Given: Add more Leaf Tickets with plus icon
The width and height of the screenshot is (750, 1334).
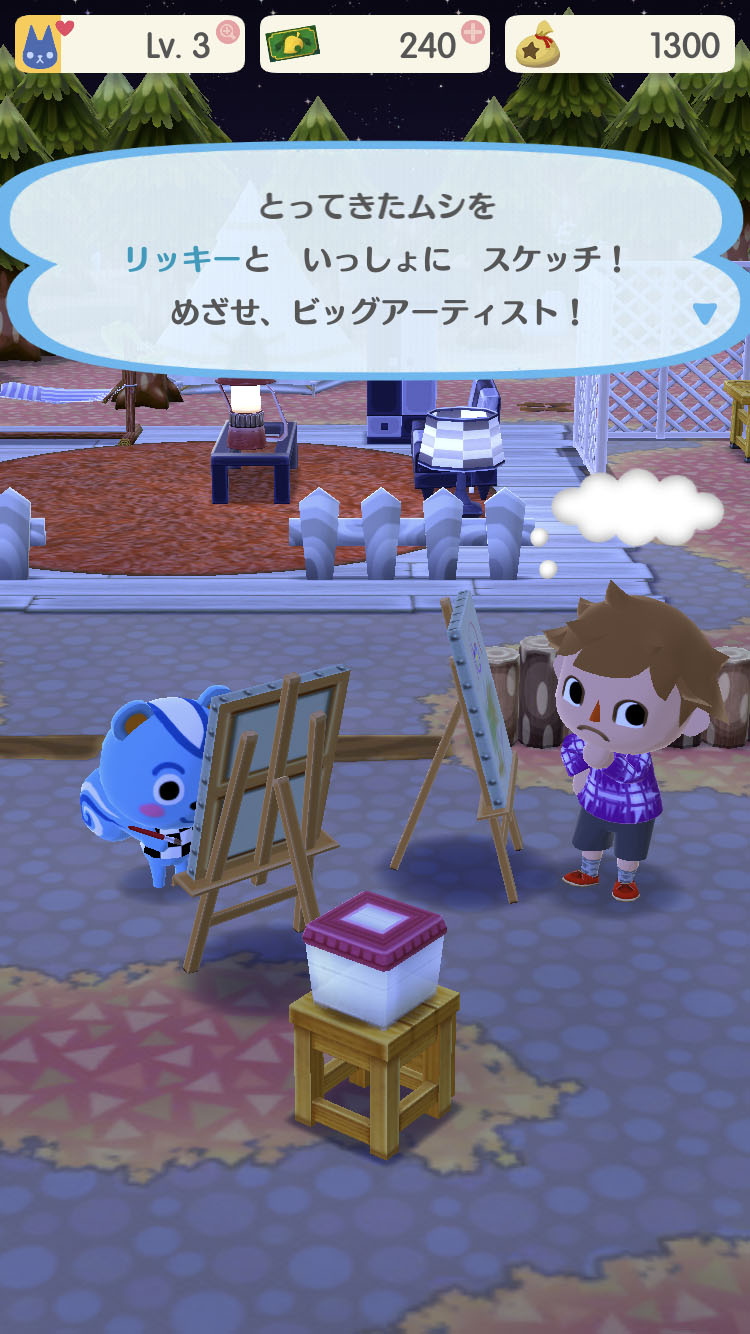Looking at the screenshot, I should point(472,38).
